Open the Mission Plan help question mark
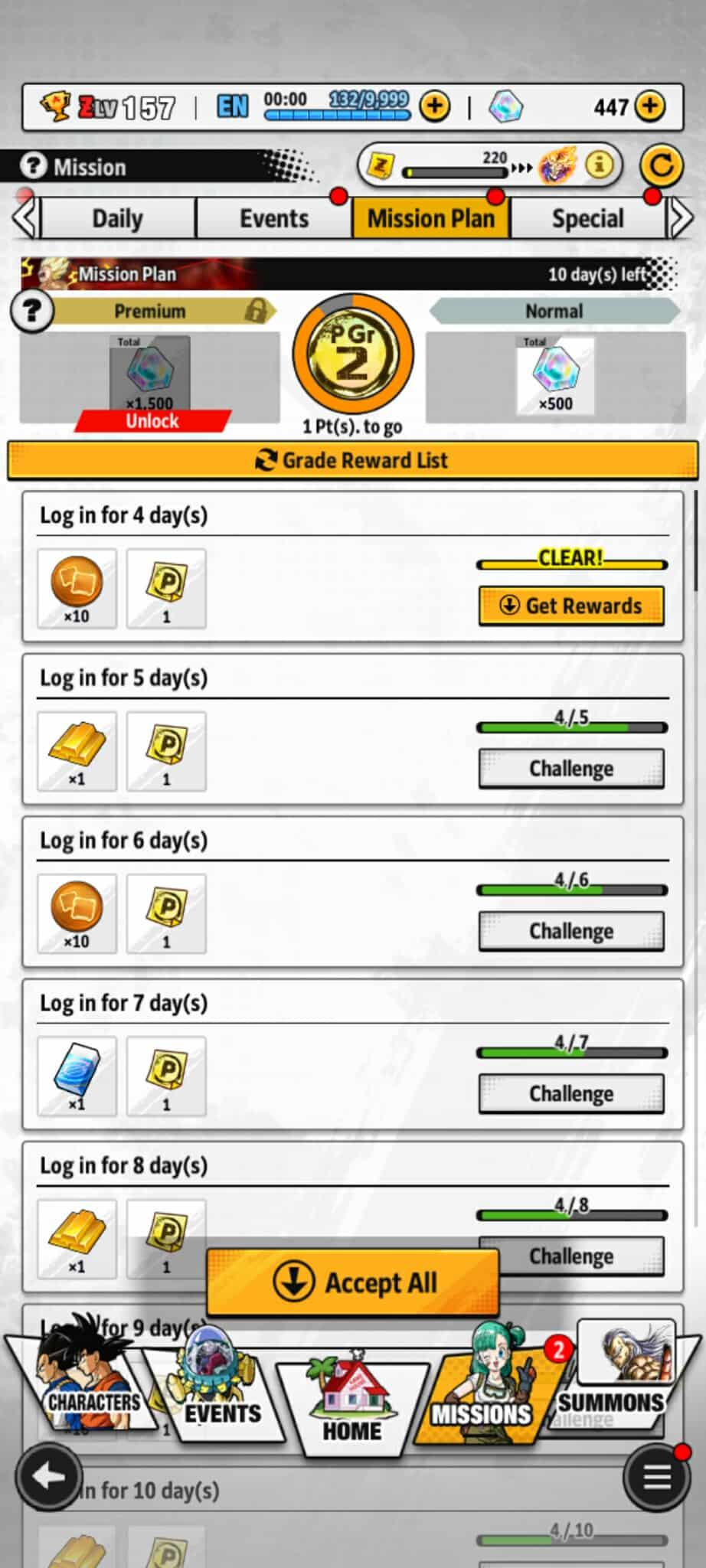 click(x=31, y=311)
